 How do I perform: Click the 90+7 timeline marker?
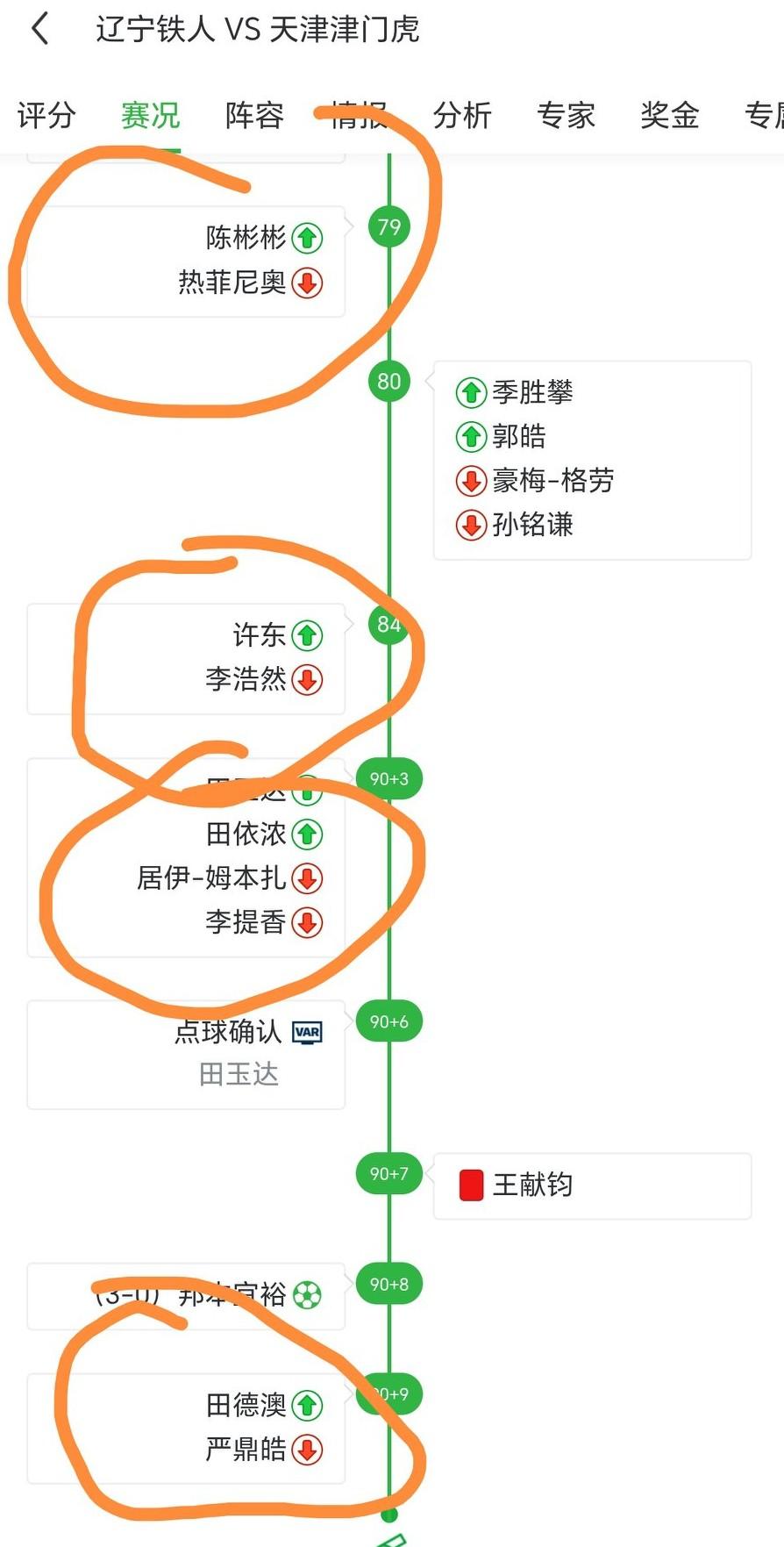pos(388,1173)
